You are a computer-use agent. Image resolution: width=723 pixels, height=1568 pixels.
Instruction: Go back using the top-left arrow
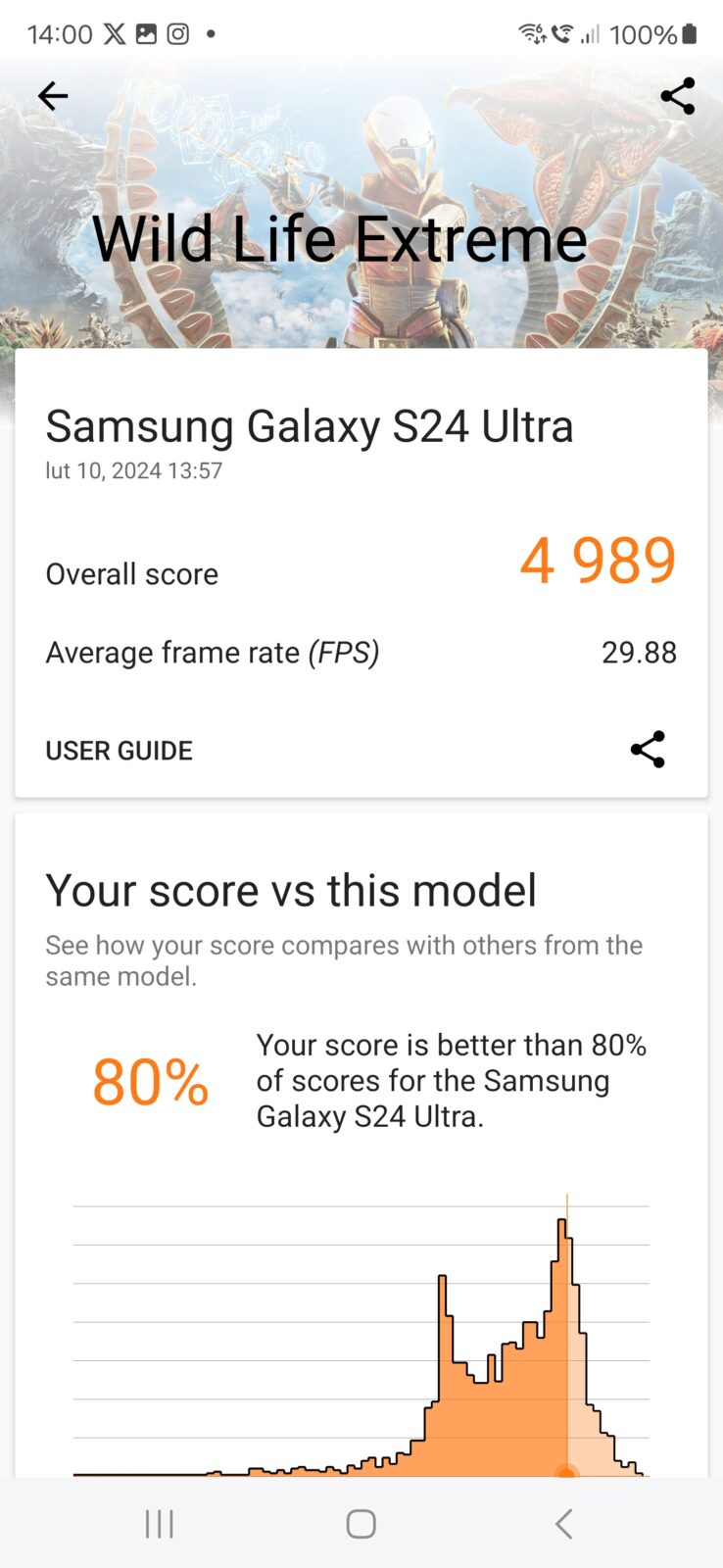click(53, 96)
